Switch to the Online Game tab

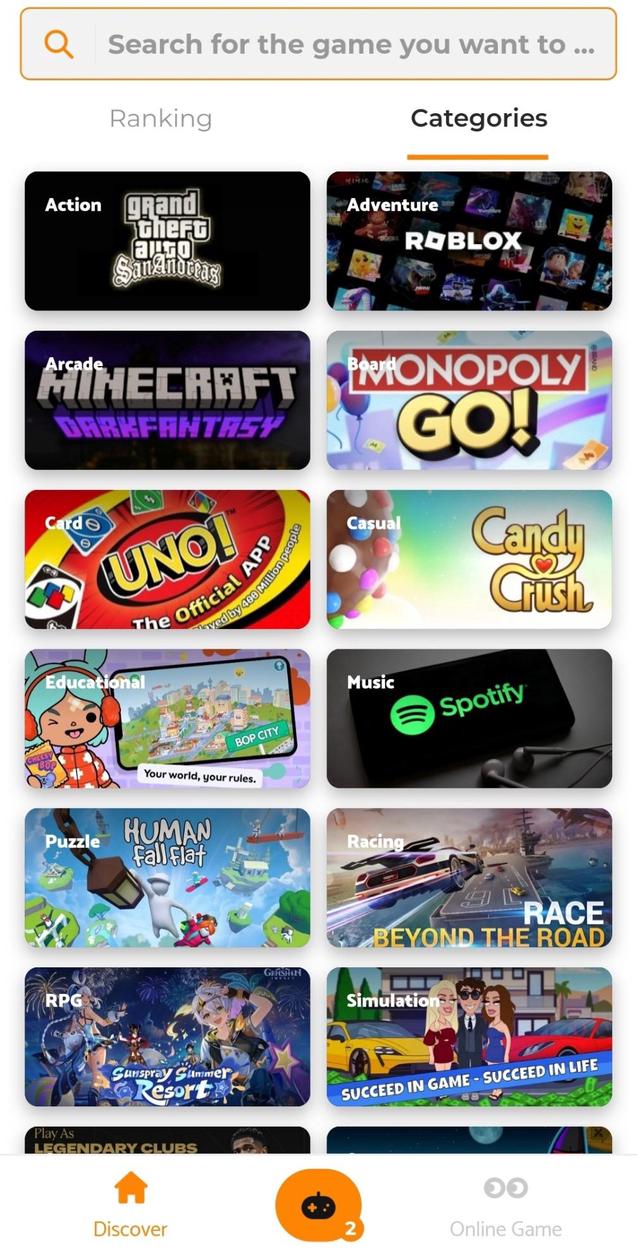(505, 1205)
